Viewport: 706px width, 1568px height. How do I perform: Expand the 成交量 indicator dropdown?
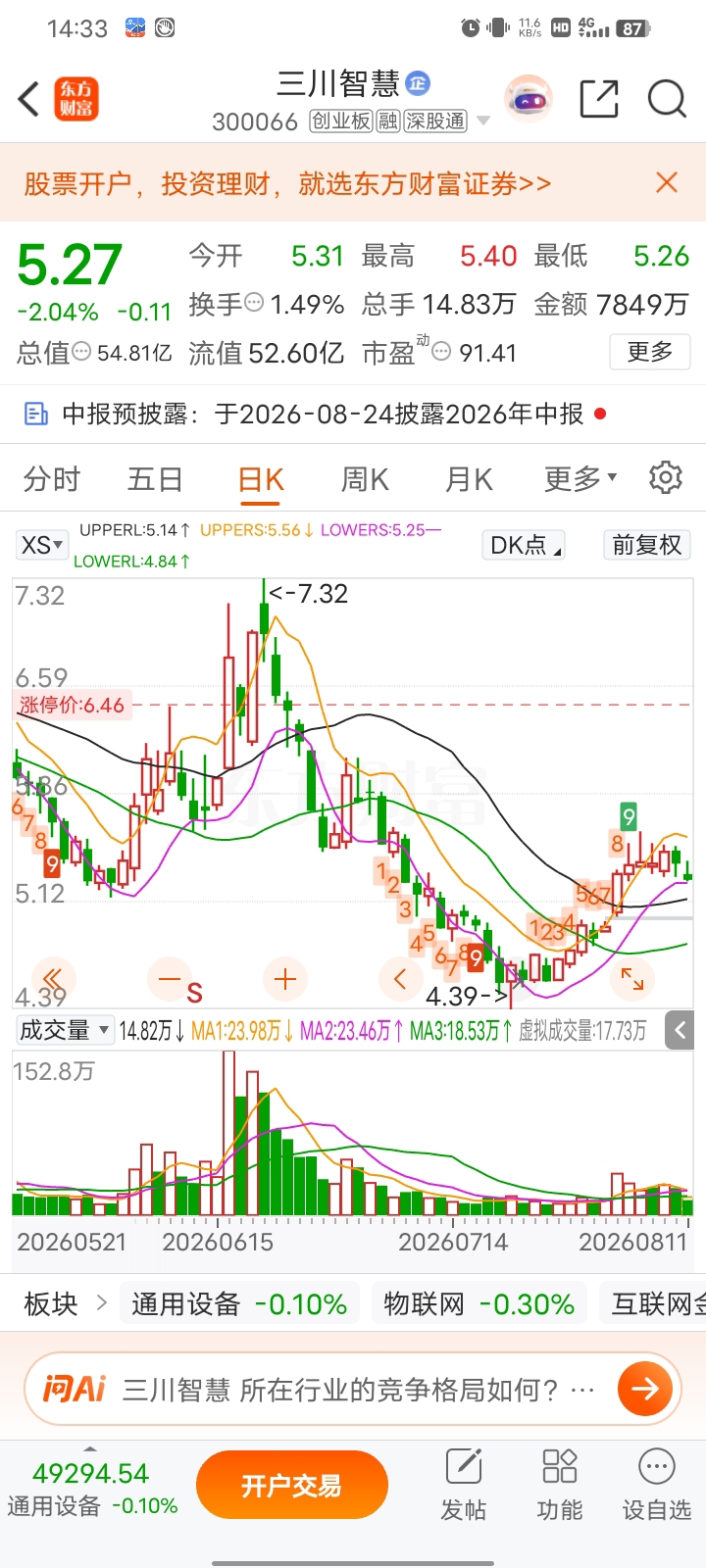click(64, 1030)
